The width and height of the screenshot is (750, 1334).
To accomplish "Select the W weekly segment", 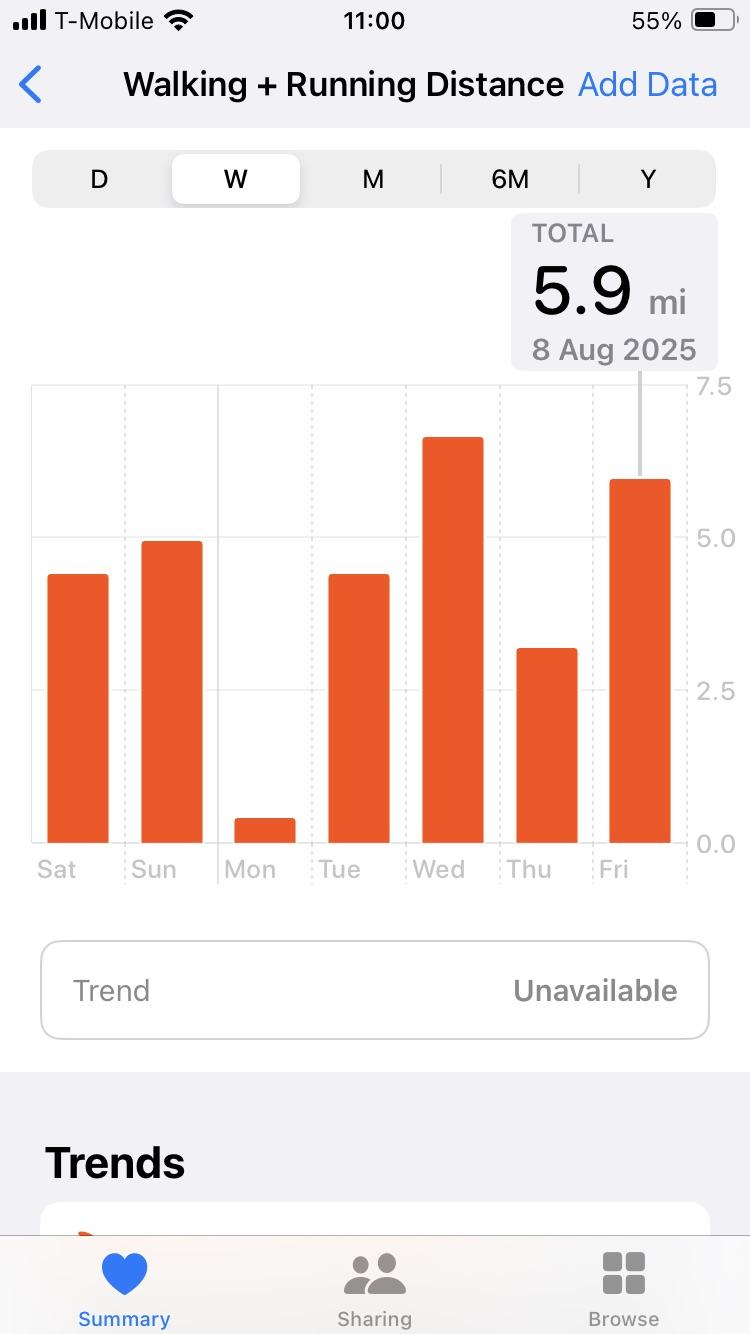I will click(236, 179).
